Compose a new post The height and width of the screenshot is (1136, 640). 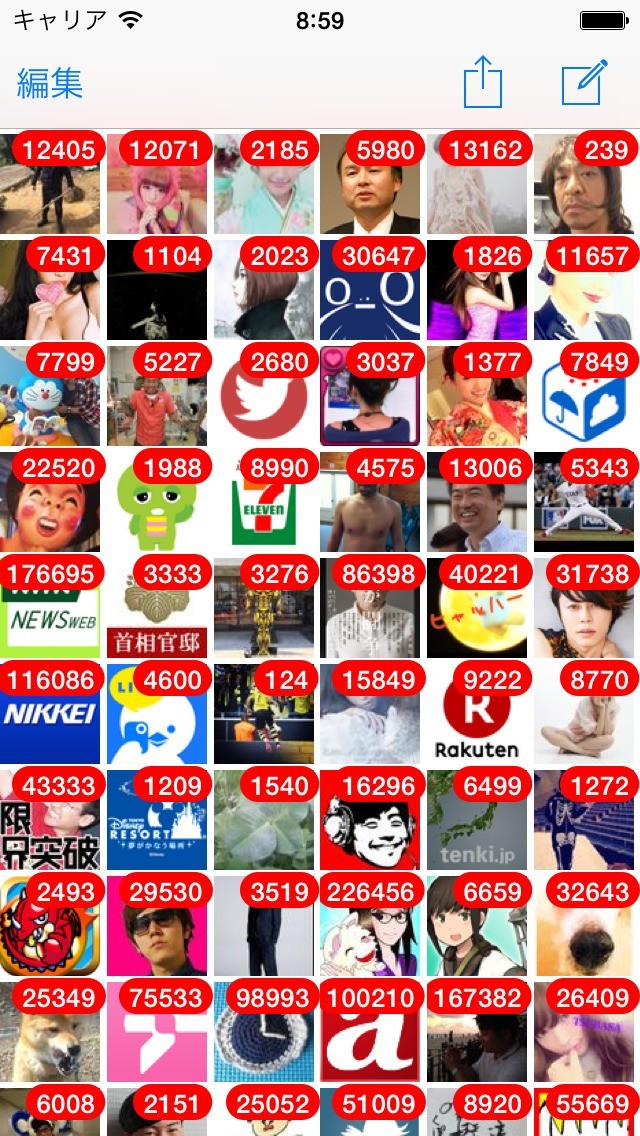(x=585, y=83)
